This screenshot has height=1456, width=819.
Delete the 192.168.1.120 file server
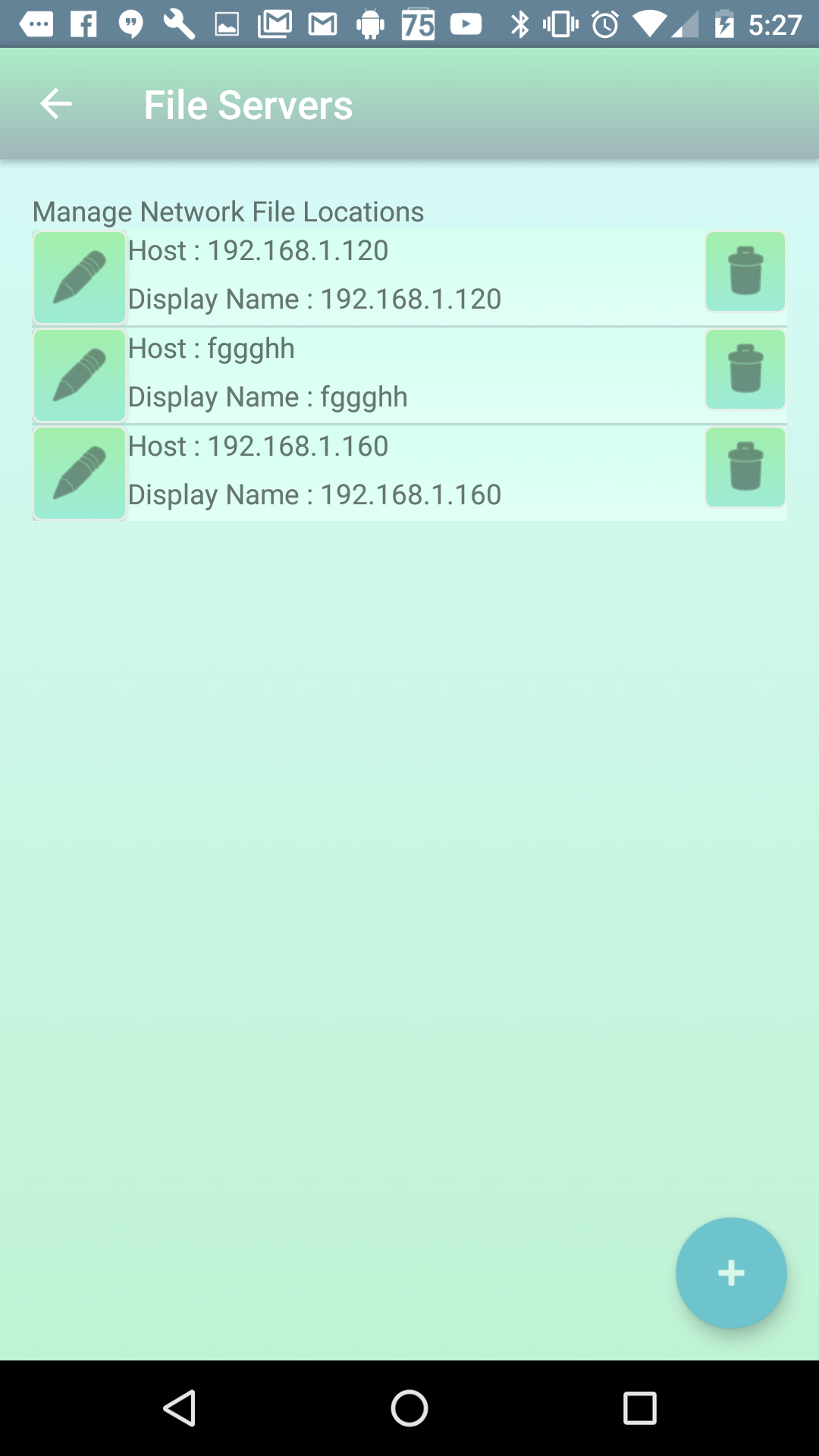pos(745,271)
